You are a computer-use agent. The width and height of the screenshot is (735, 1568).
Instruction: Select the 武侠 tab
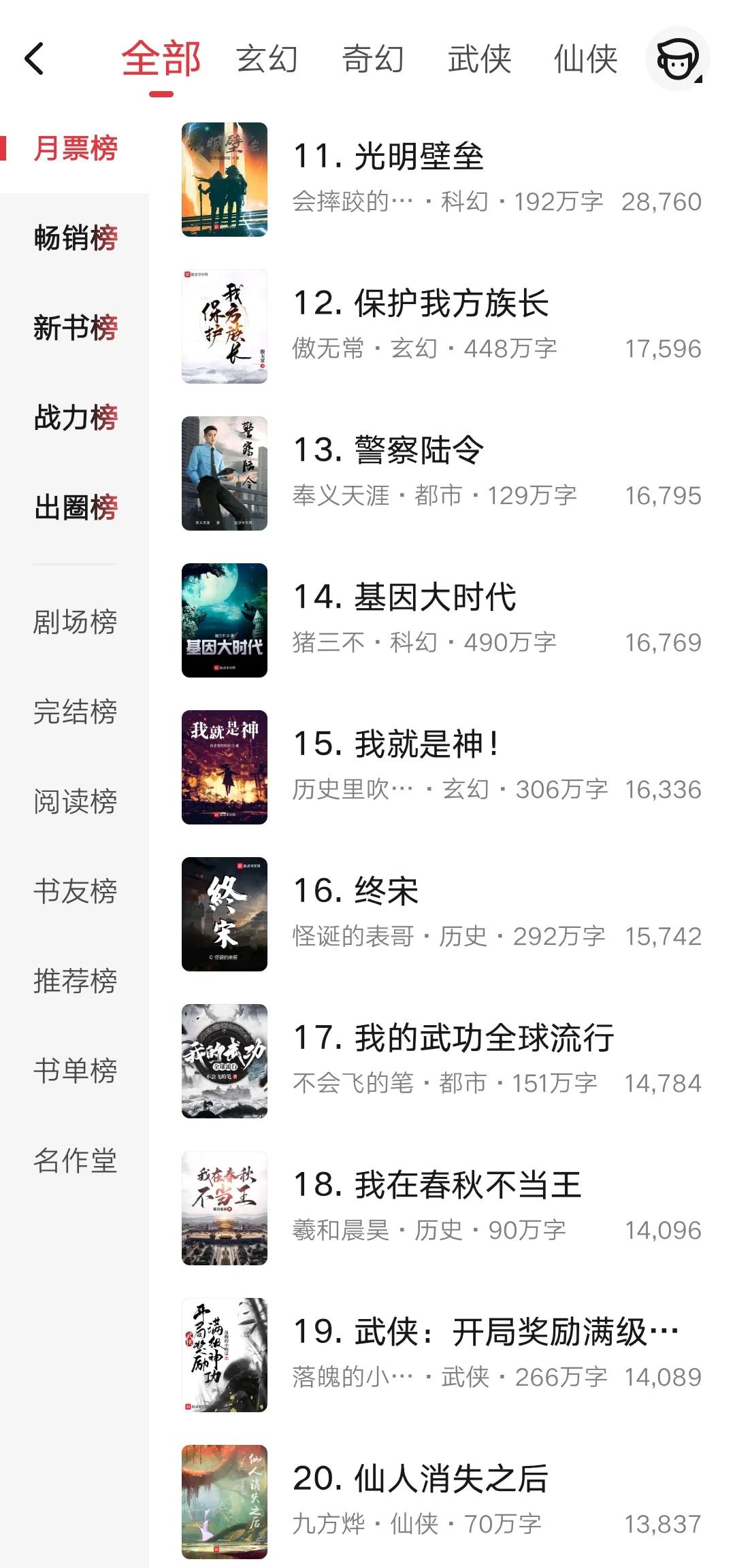point(478,60)
